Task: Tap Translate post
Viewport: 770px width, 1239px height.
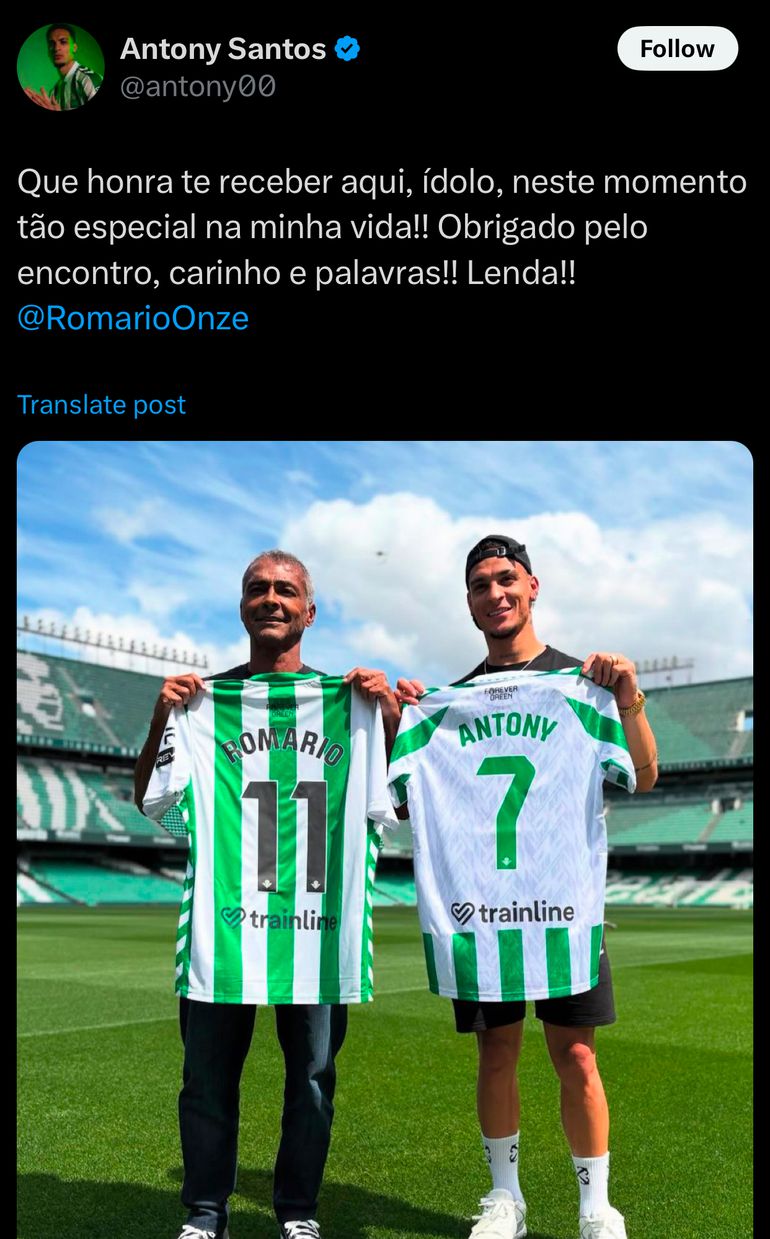Action: tap(101, 405)
